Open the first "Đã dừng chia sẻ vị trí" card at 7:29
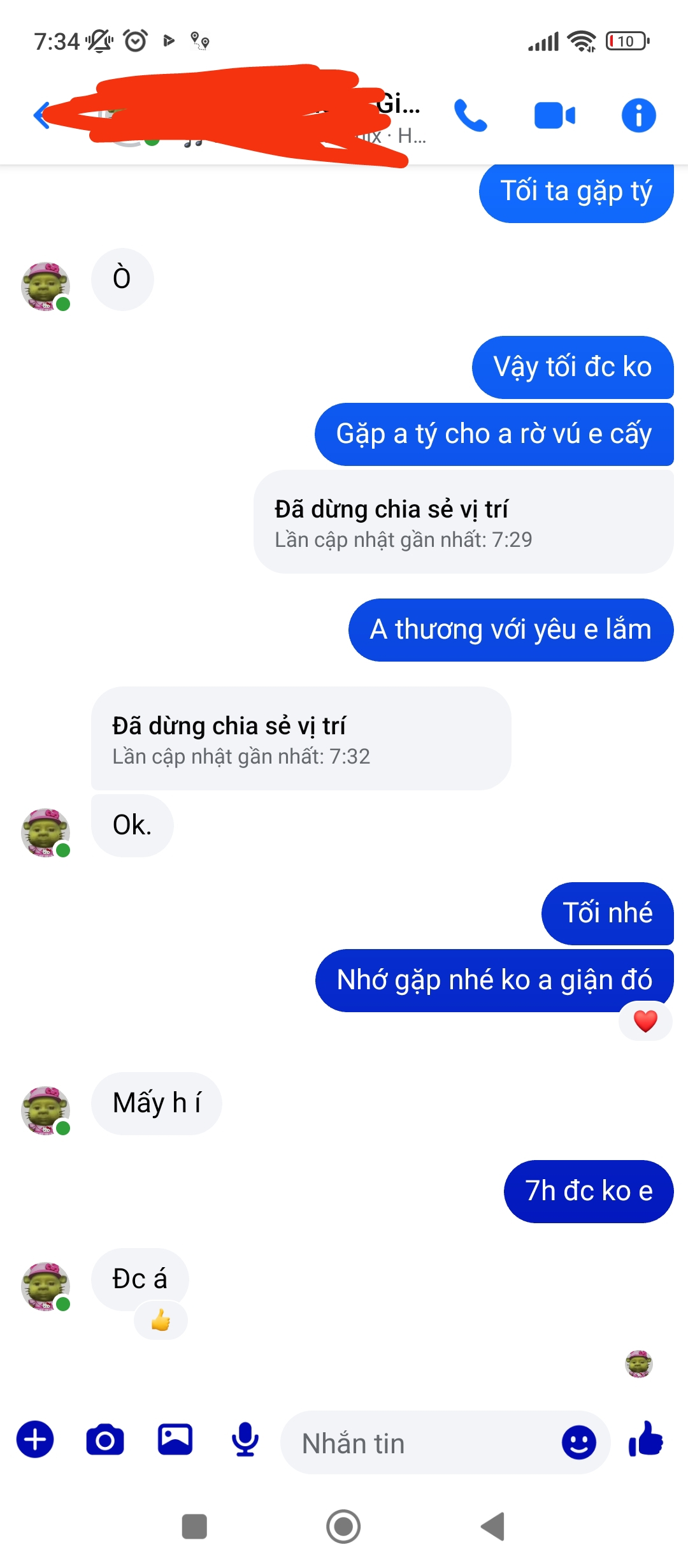This screenshot has height=1568, width=688. tap(463, 522)
